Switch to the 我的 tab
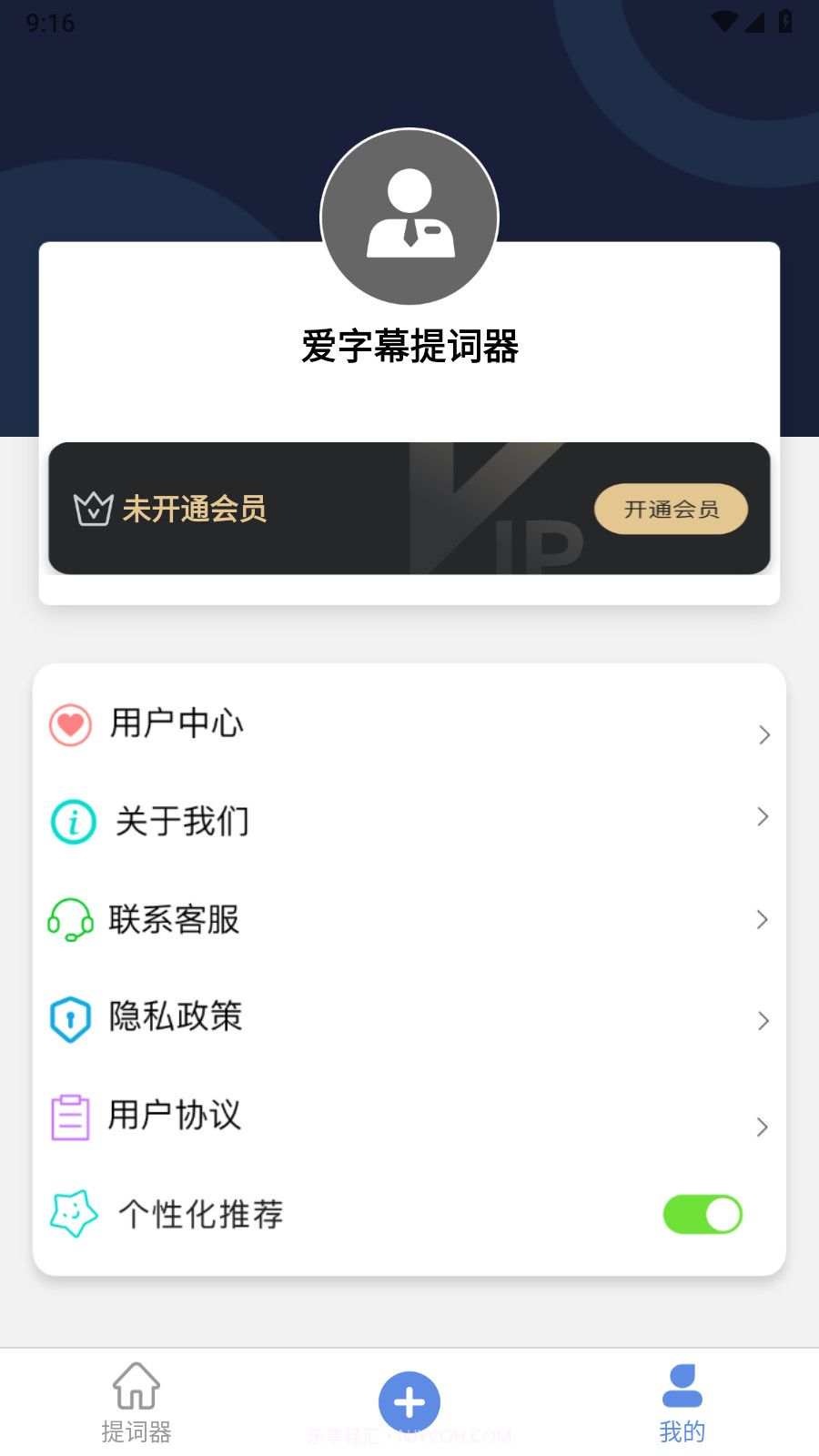This screenshot has height=1456, width=819. 682,1401
